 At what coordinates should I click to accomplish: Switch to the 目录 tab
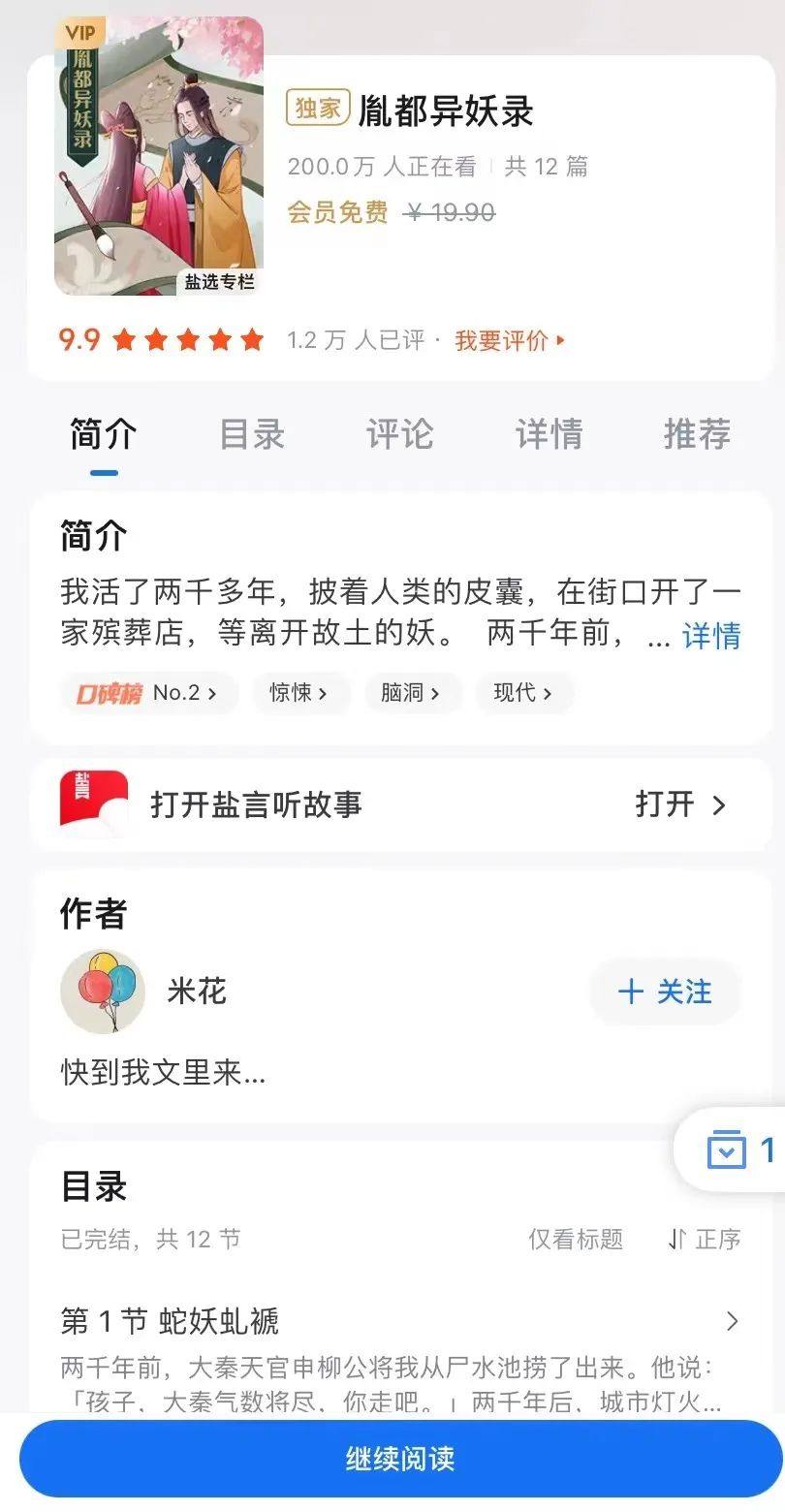(x=252, y=434)
